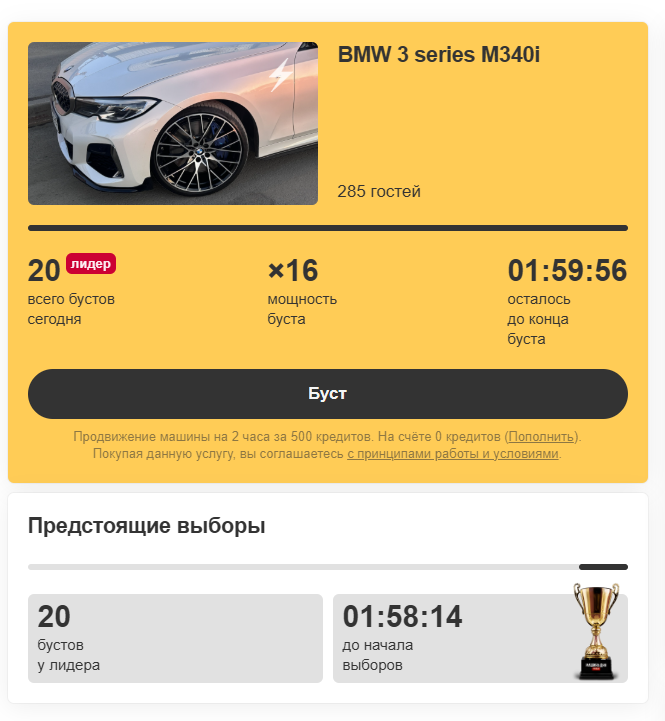Open the принципами работы и условиями link
Image resolution: width=665 pixels, height=721 pixels.
(x=453, y=453)
